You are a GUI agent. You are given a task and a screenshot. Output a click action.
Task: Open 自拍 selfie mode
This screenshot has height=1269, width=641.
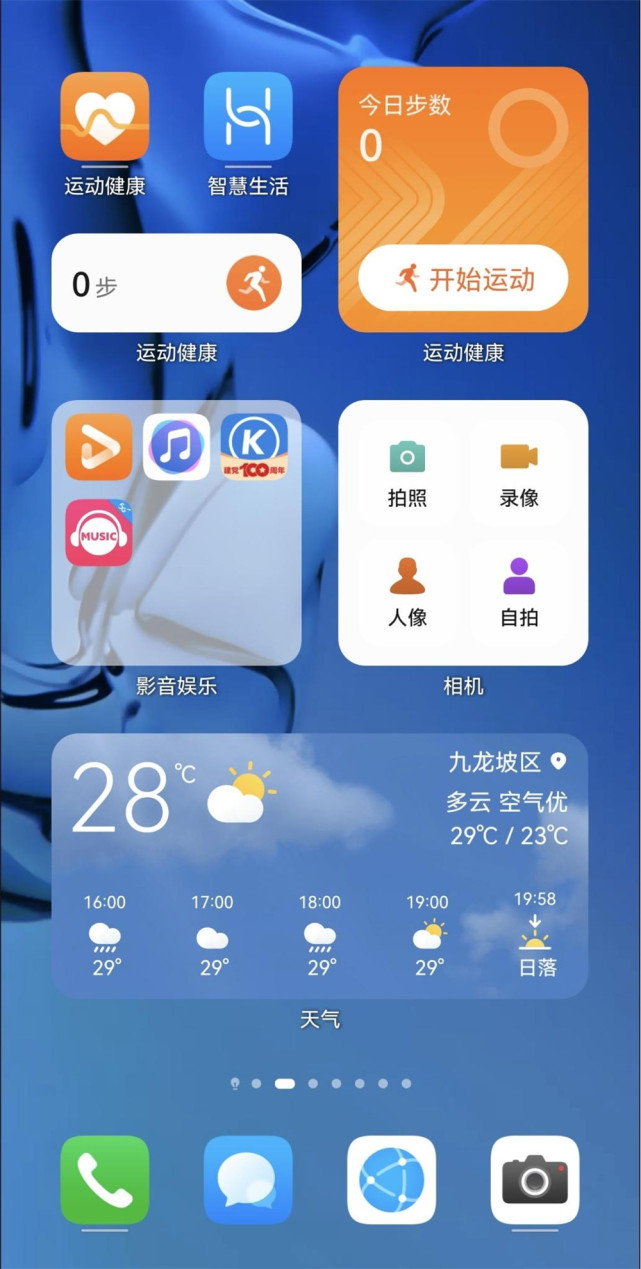tap(519, 593)
